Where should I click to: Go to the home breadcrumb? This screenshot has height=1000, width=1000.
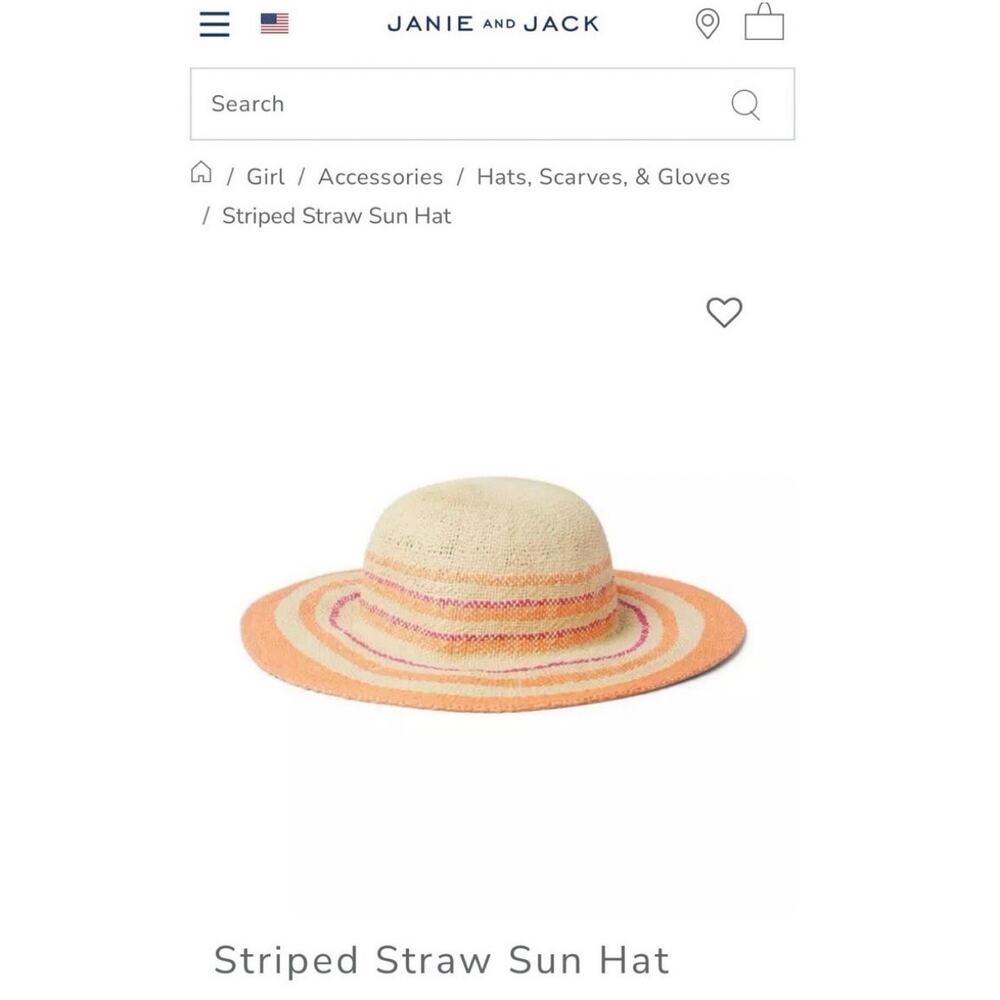(201, 174)
